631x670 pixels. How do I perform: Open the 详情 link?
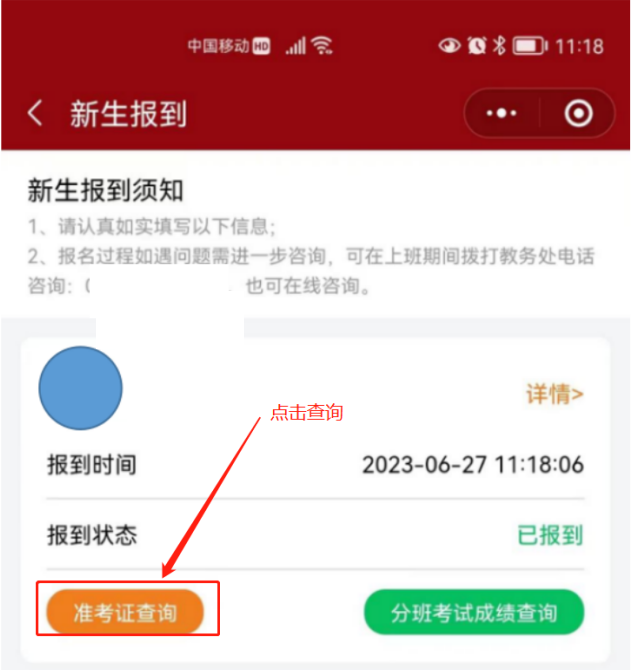554,394
